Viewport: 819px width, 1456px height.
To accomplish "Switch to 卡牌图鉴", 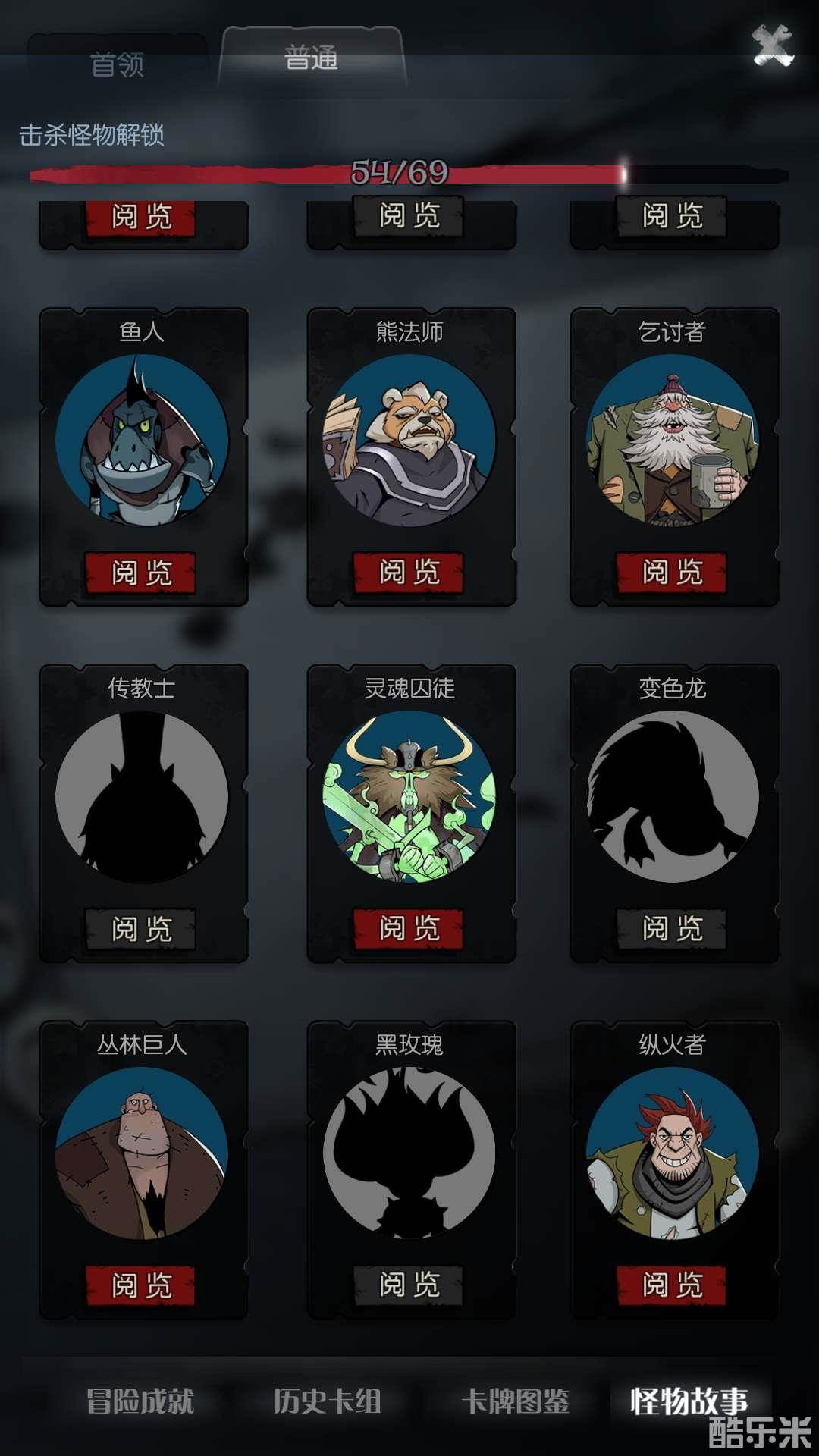I will click(x=515, y=1401).
